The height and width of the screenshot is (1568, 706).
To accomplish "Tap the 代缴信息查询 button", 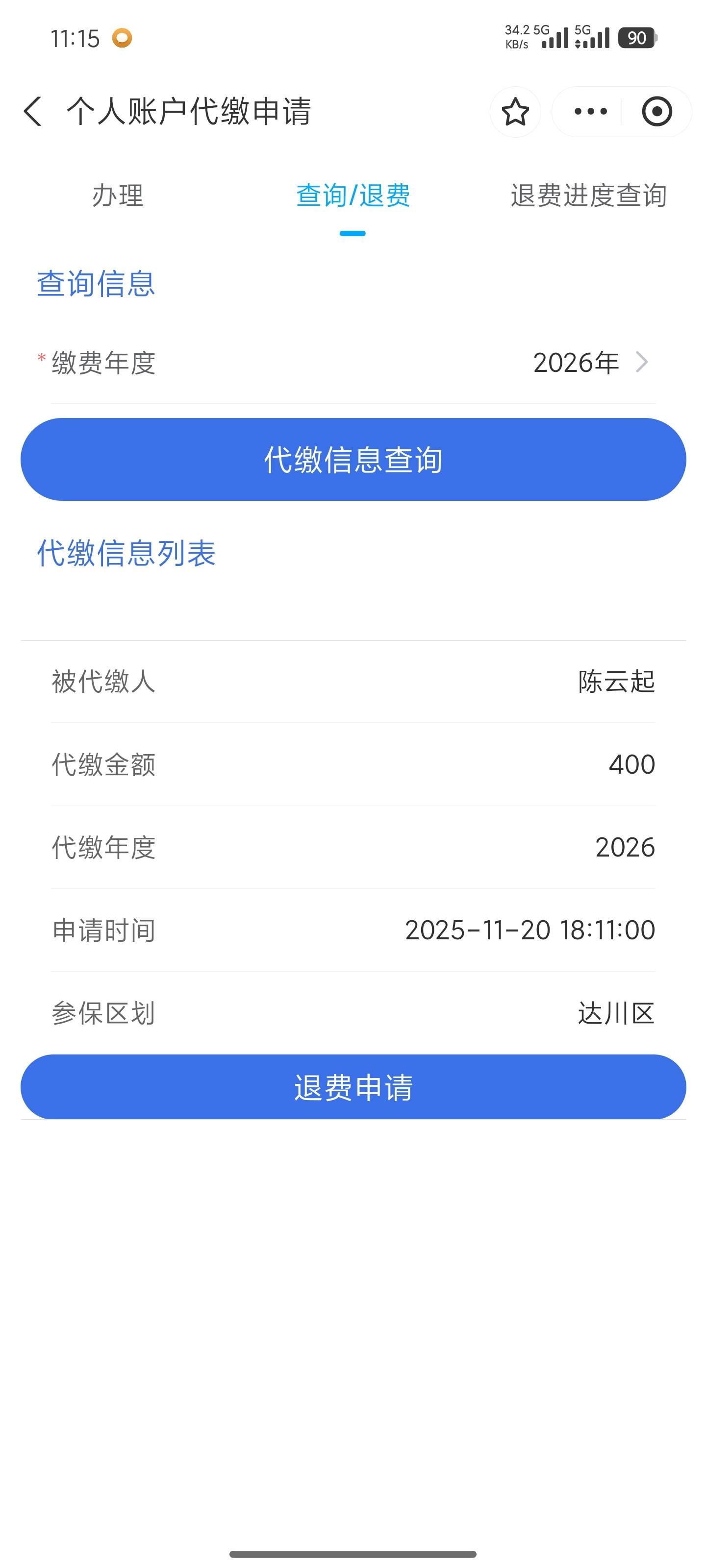I will [353, 460].
